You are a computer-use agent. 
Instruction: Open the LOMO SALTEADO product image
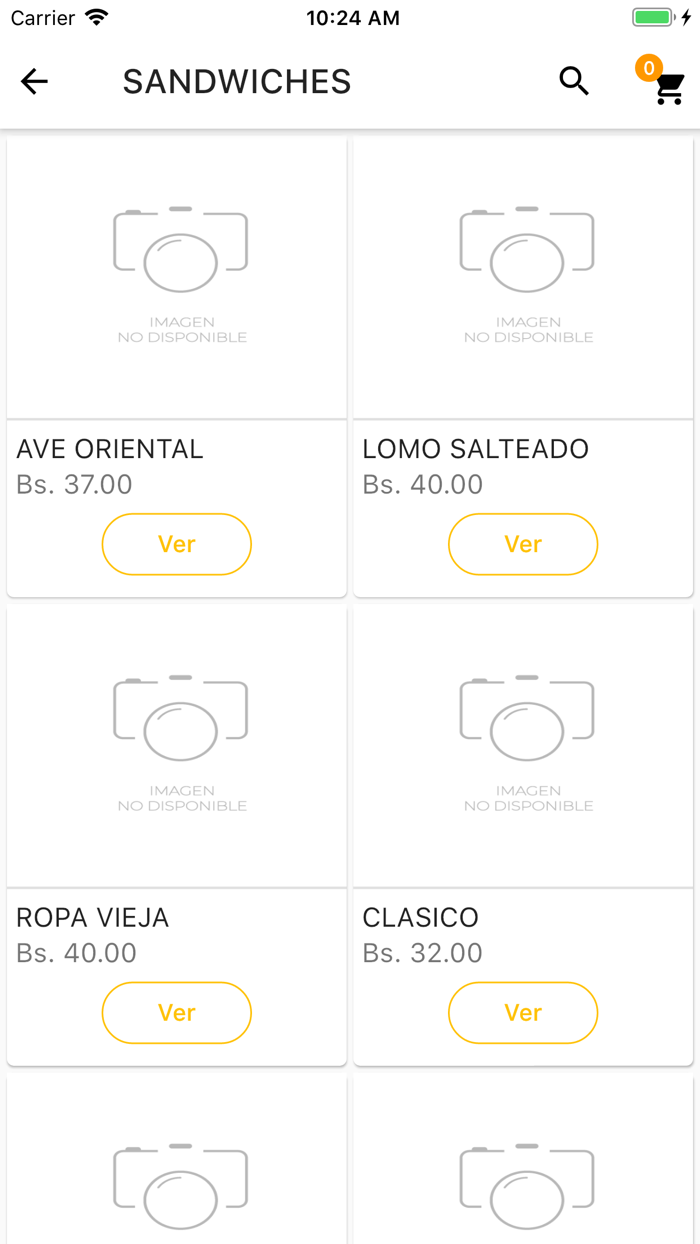[523, 277]
